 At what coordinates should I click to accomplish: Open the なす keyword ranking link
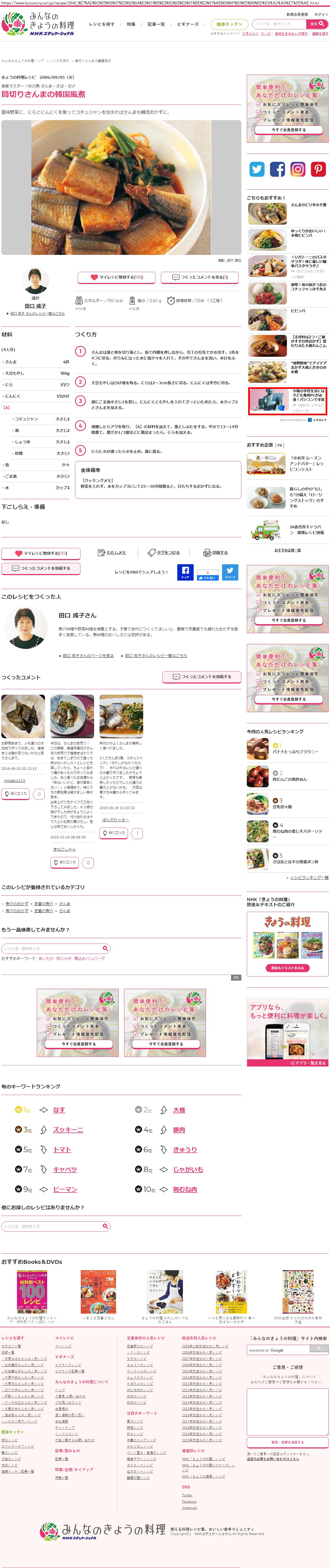[59, 1110]
